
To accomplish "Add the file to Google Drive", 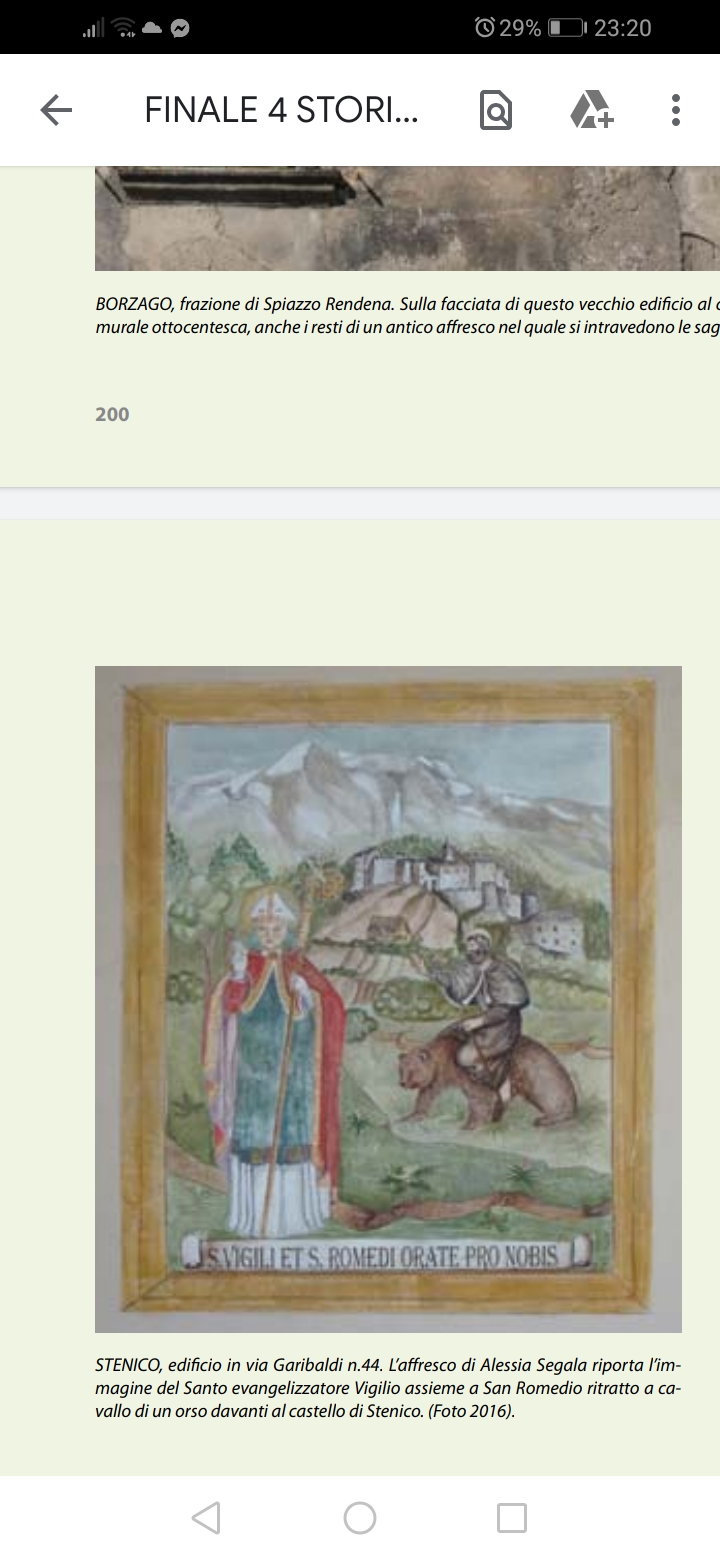I will click(x=591, y=110).
